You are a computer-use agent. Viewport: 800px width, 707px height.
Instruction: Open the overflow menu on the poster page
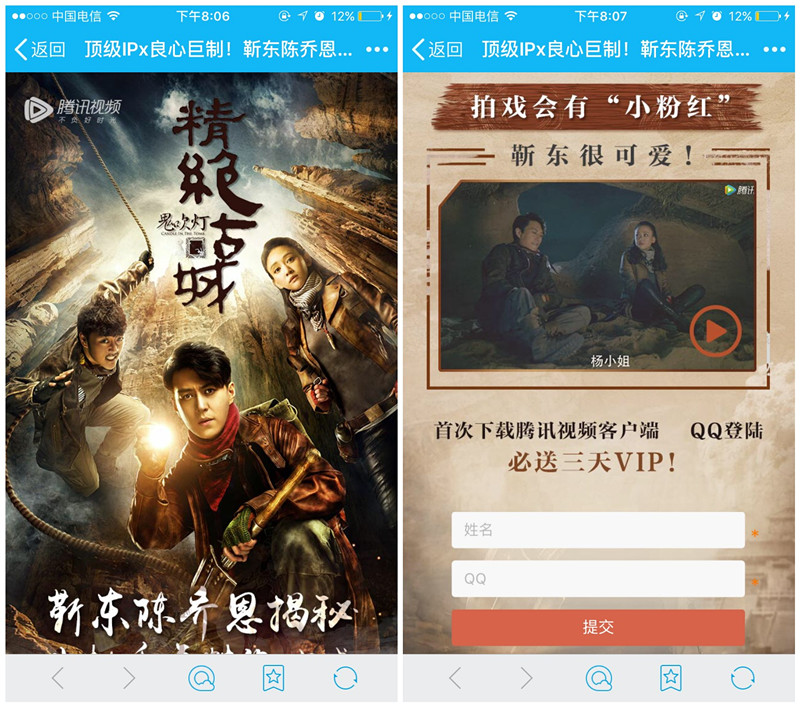[377, 49]
